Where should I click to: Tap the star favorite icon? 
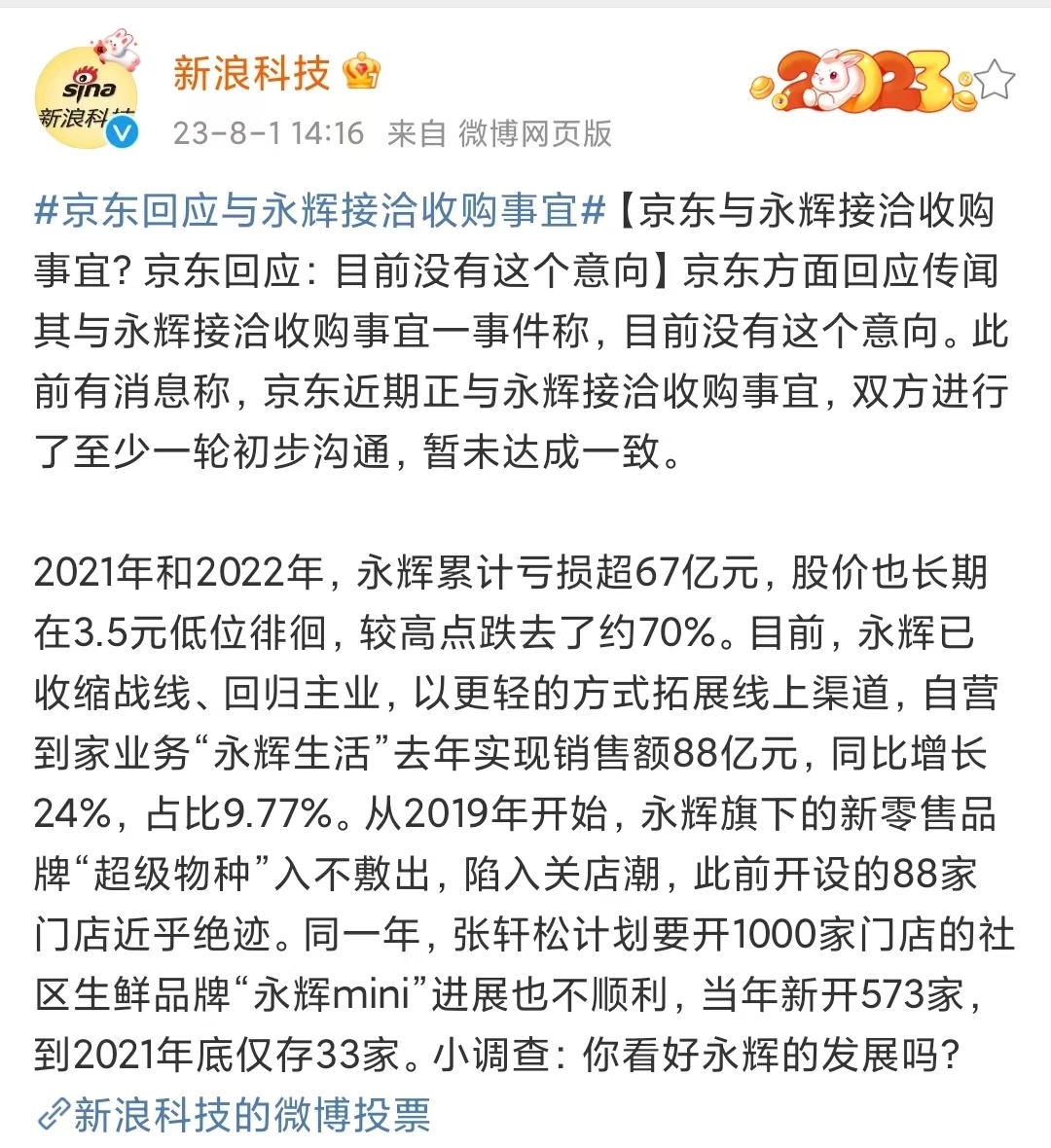(x=996, y=80)
